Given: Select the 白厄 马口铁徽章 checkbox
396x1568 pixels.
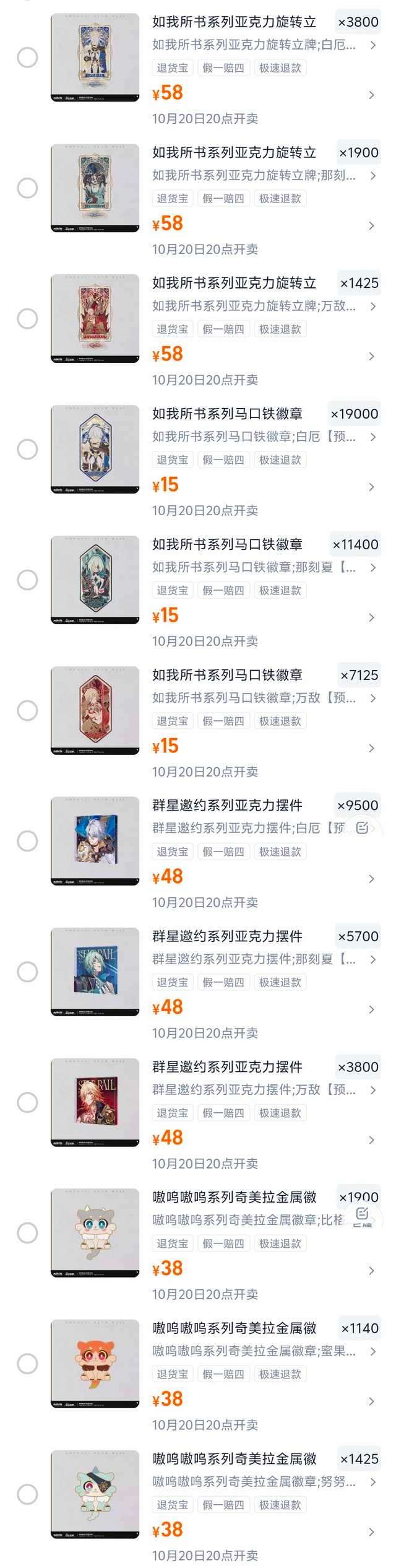Looking at the screenshot, I should click(27, 450).
